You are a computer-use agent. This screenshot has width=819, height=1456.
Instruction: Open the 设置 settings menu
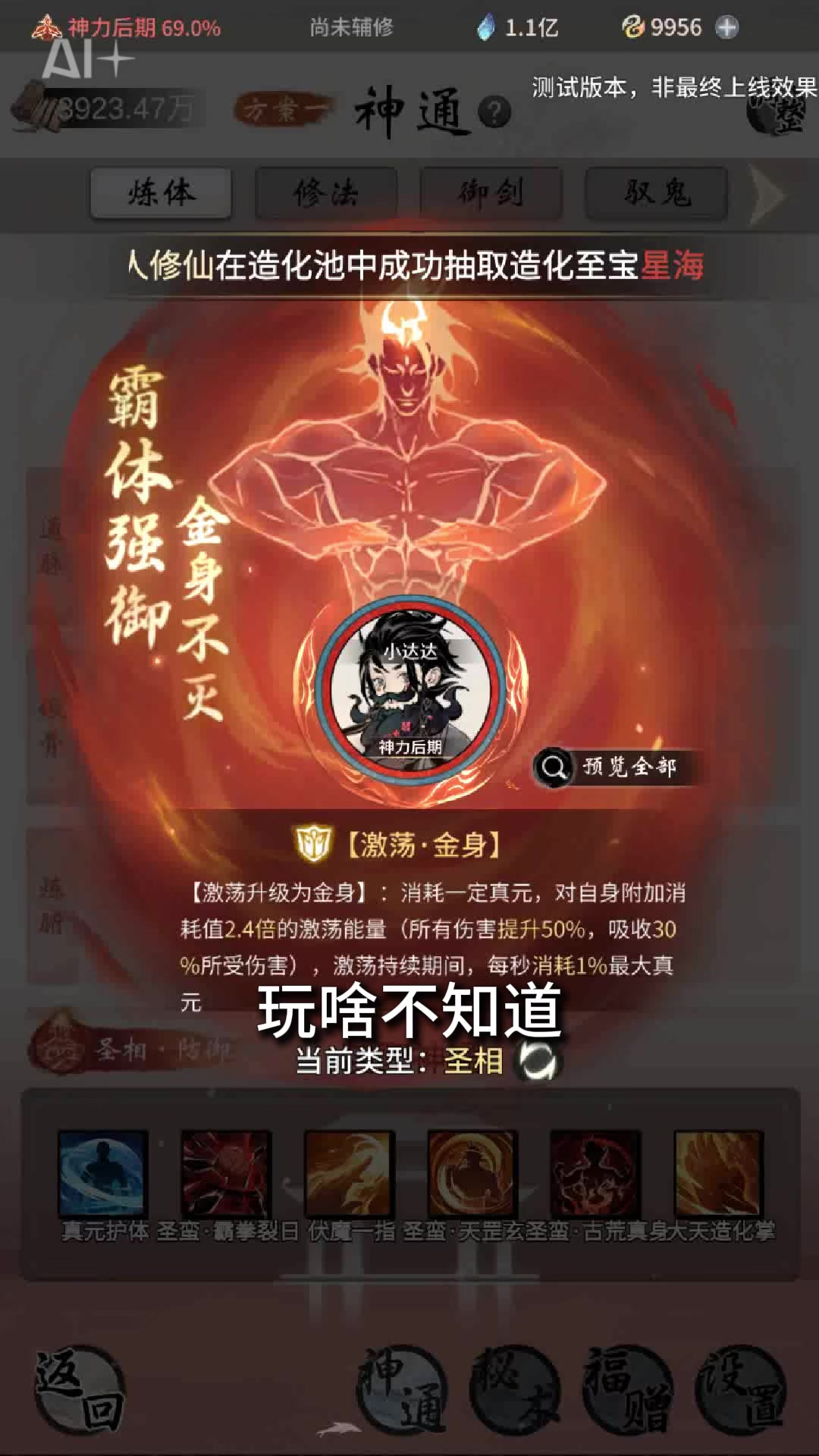741,1389
